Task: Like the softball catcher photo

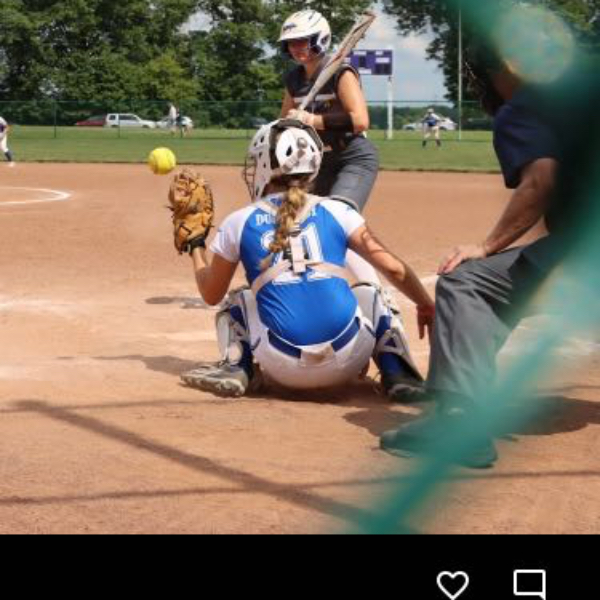Action: tap(452, 584)
